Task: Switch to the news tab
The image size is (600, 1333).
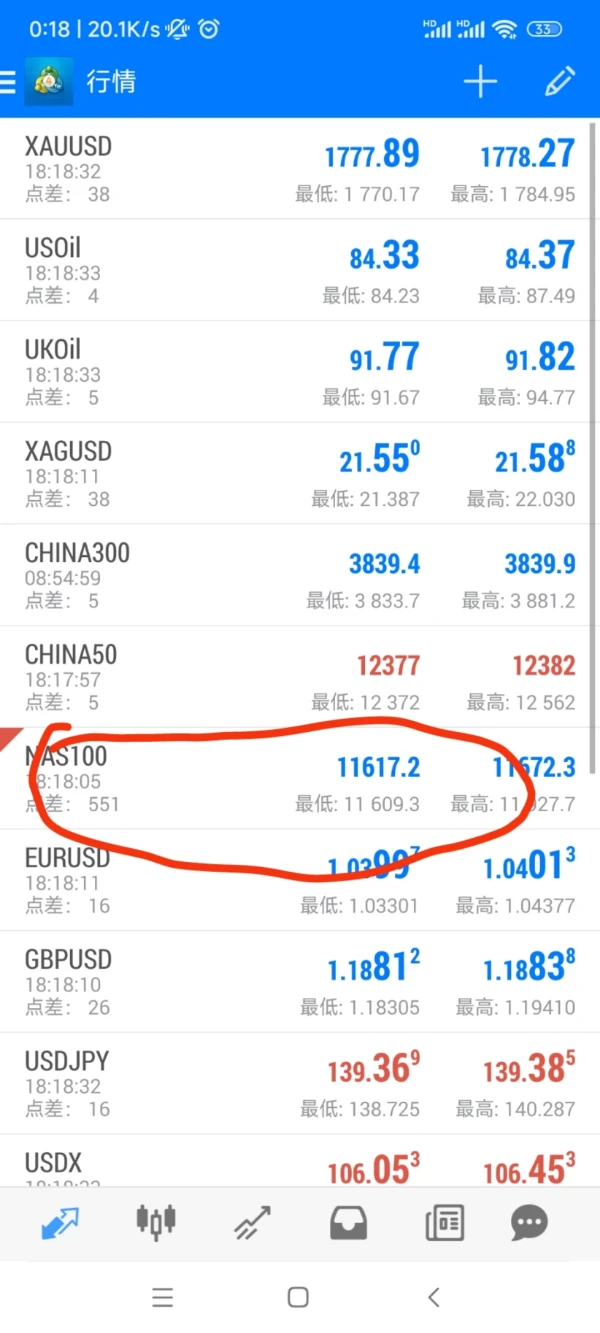Action: [x=445, y=1221]
